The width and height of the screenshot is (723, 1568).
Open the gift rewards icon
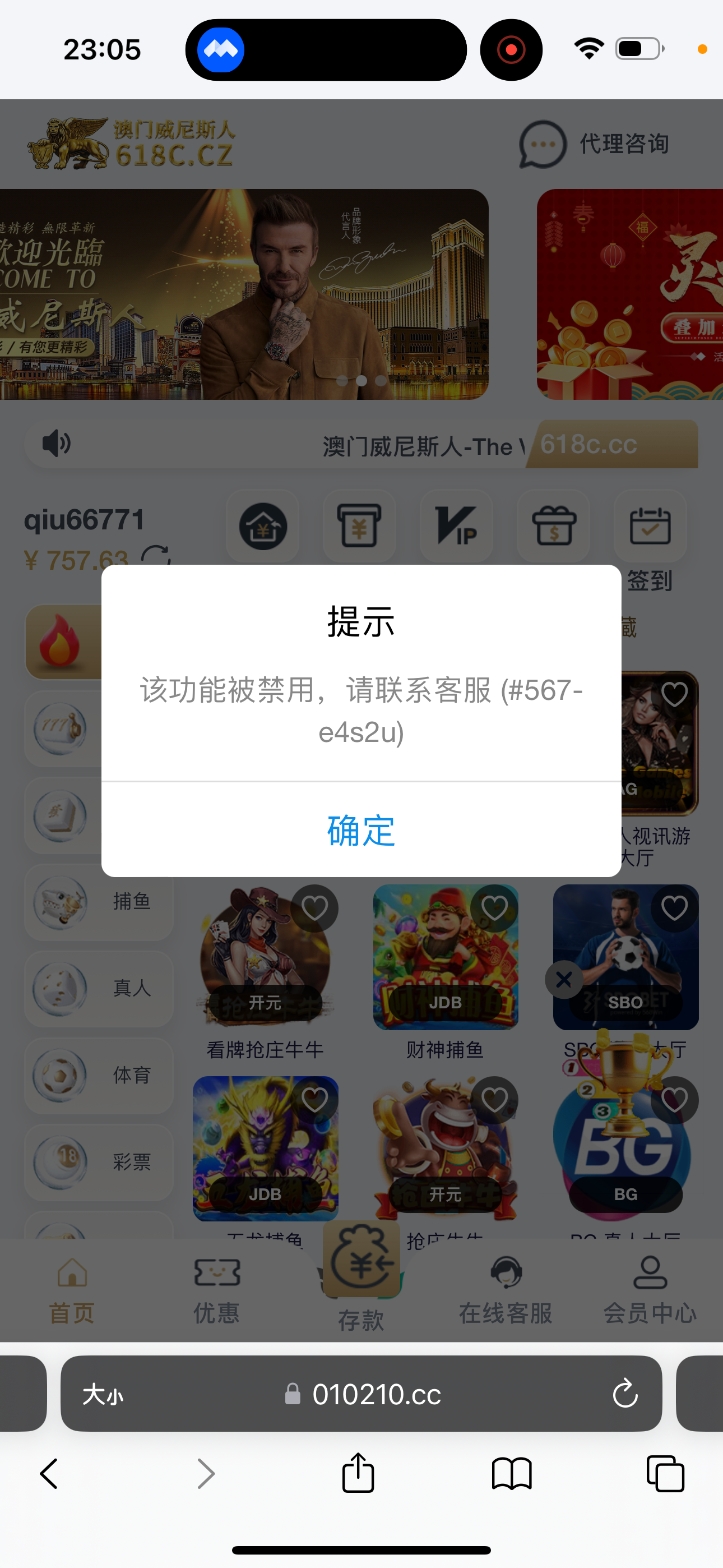pyautogui.click(x=553, y=526)
